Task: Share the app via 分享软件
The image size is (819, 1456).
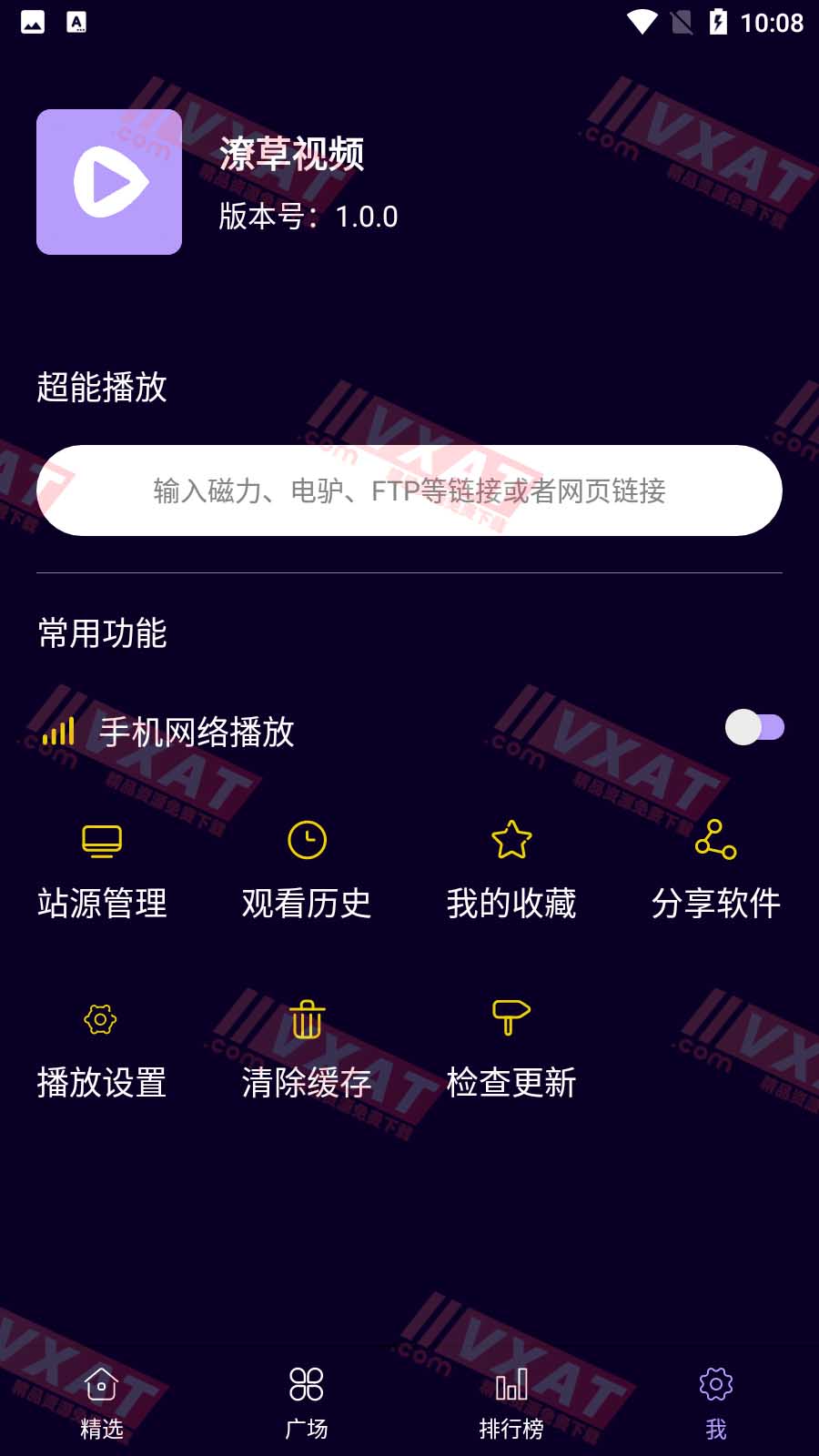Action: pos(716,869)
